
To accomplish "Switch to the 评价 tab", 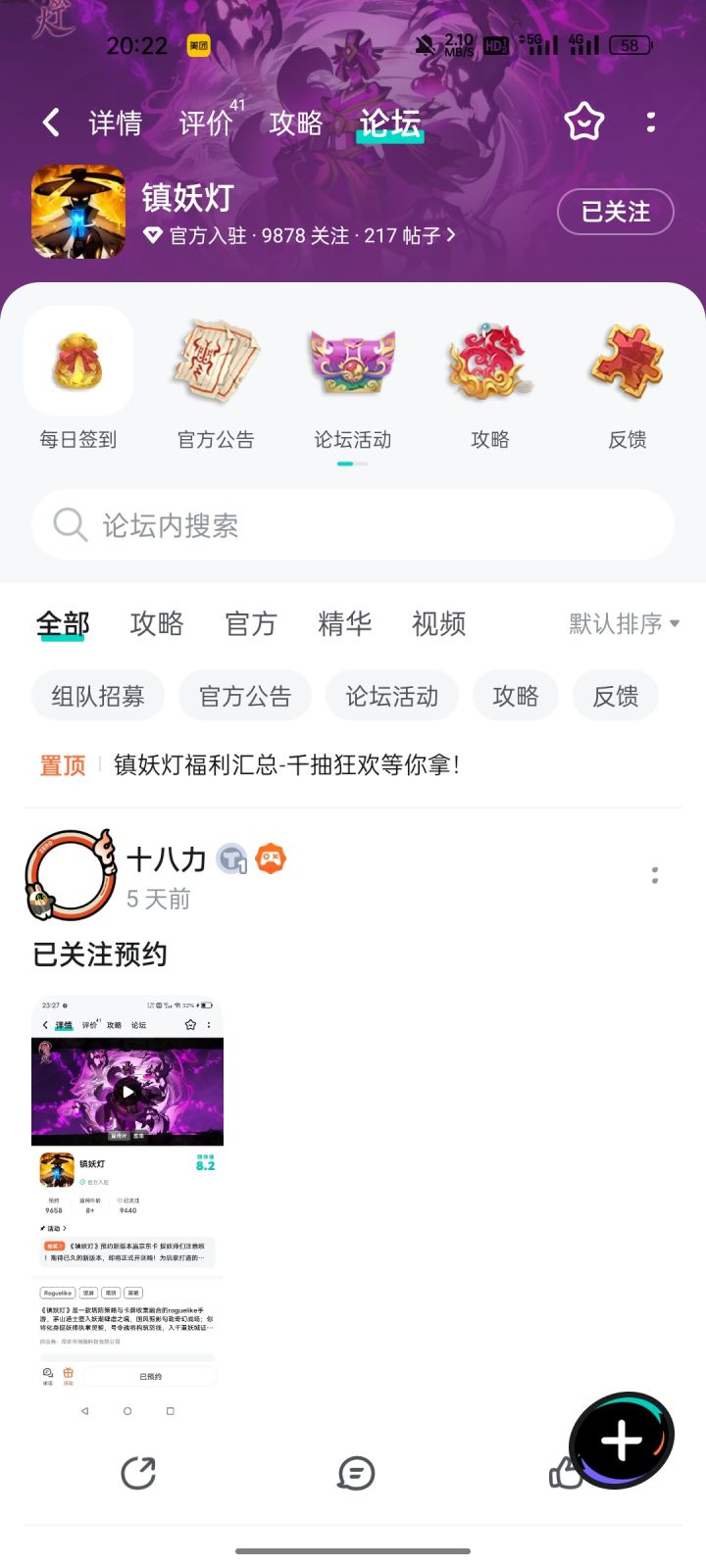I will click(x=208, y=122).
